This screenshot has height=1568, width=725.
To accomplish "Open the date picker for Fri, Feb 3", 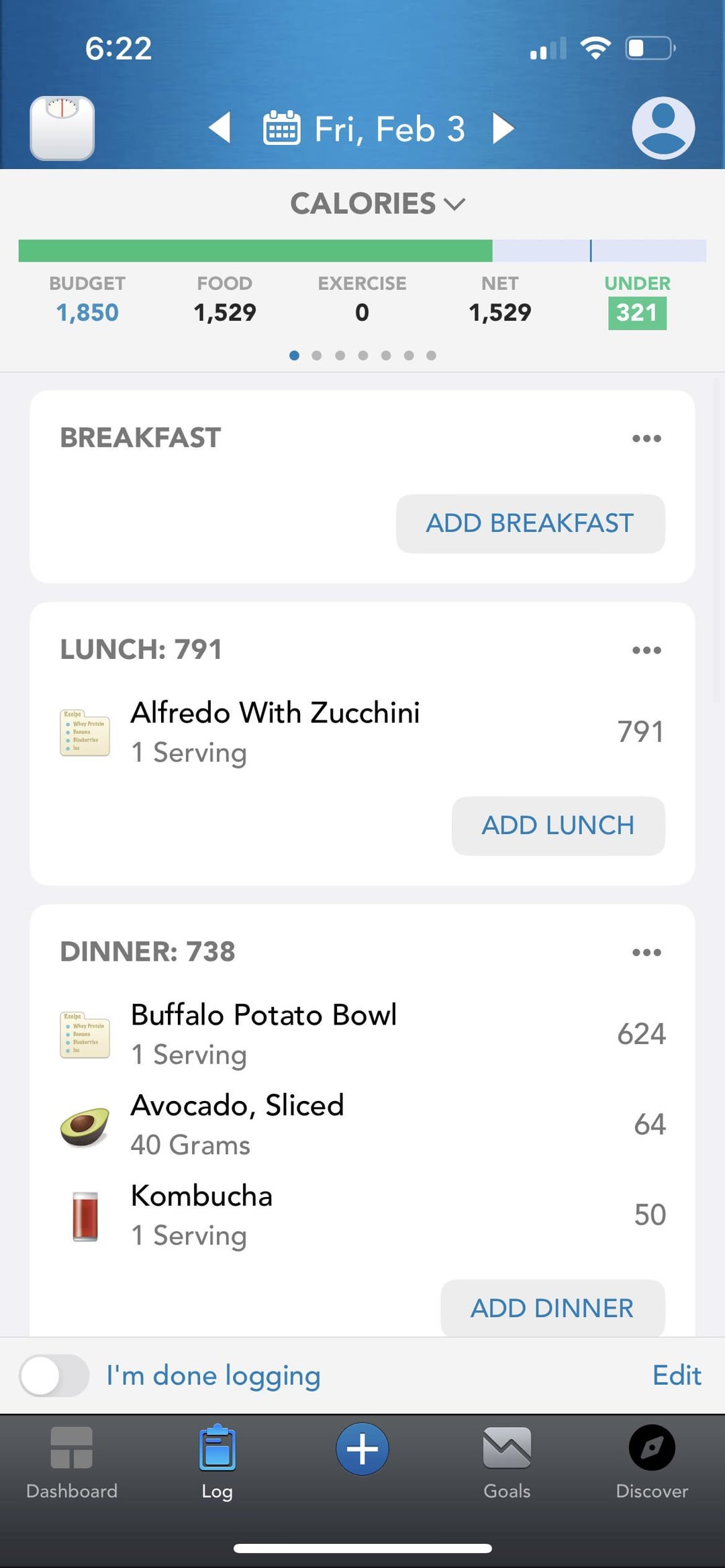I will tap(364, 128).
